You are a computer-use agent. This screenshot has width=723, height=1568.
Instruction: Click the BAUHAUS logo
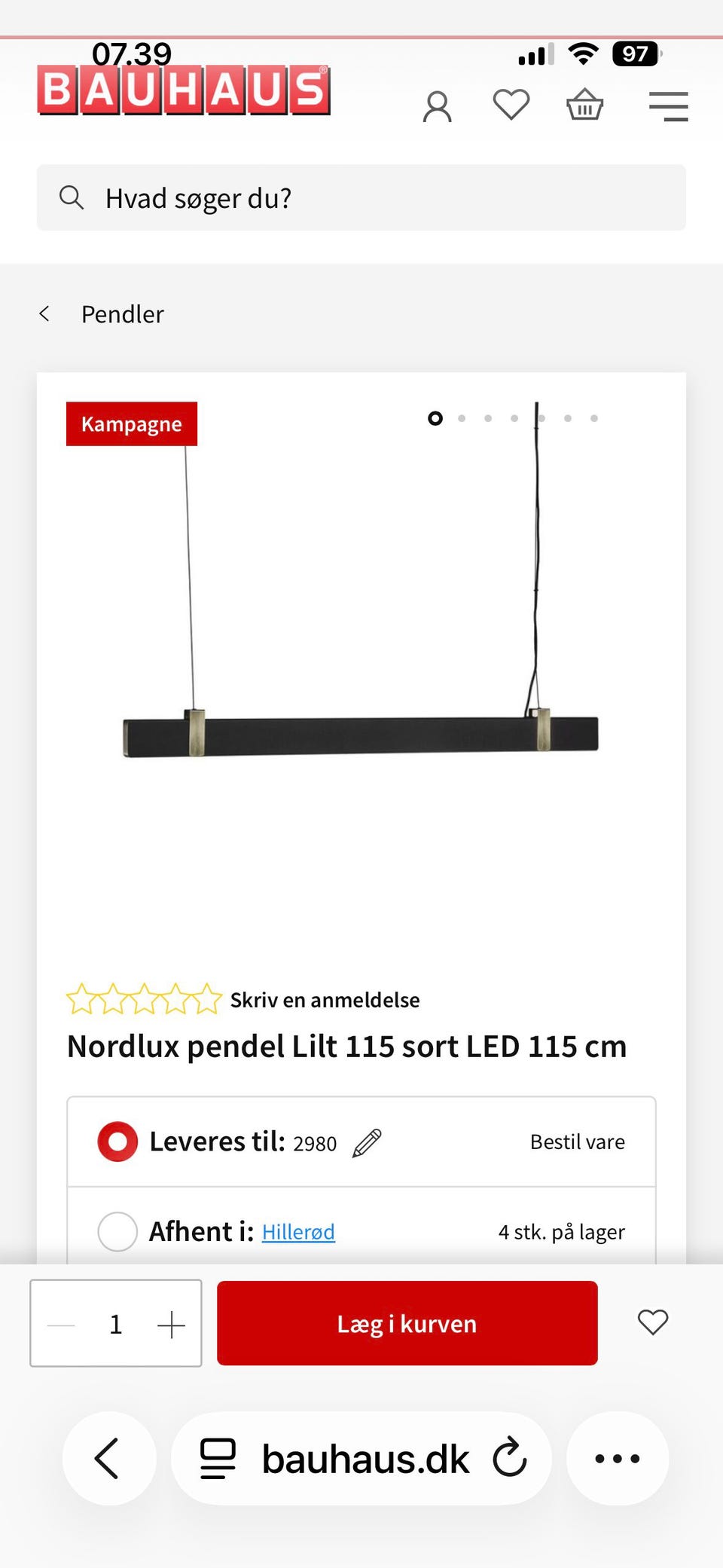pyautogui.click(x=182, y=90)
